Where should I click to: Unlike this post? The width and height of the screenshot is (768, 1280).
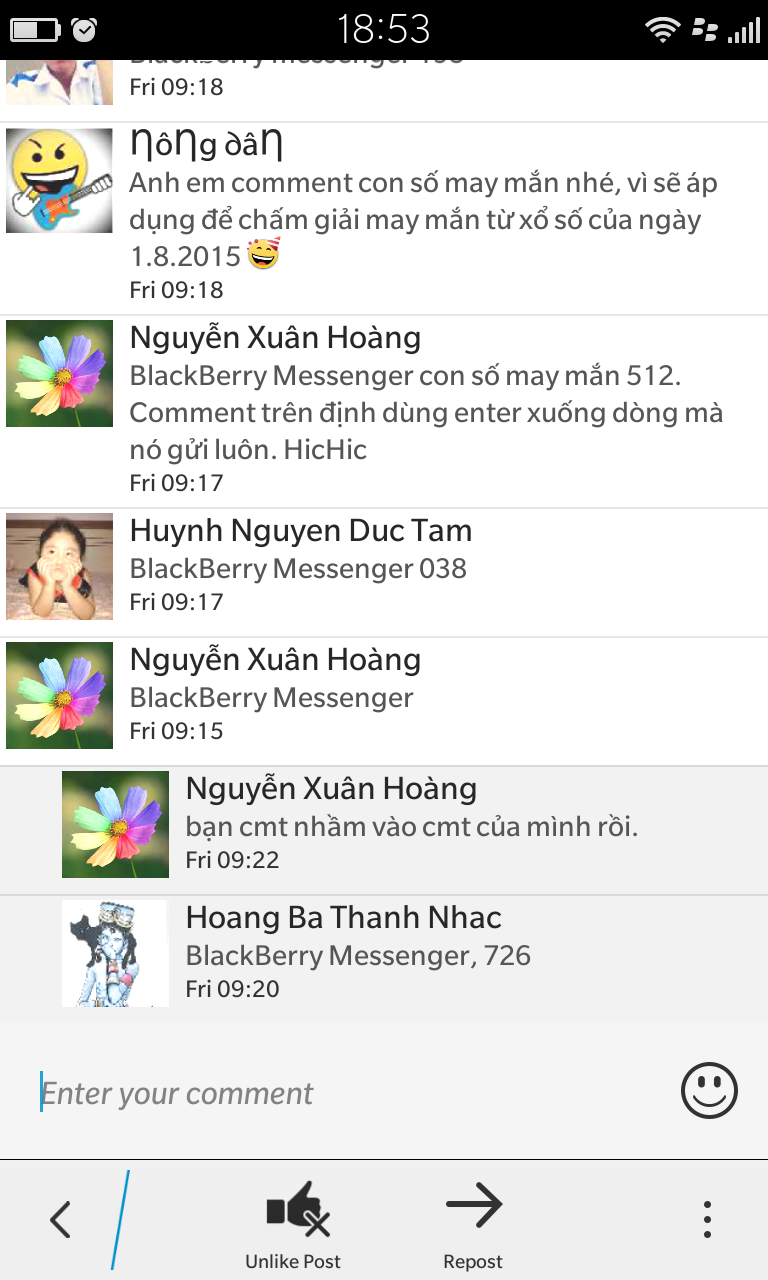tap(293, 1224)
